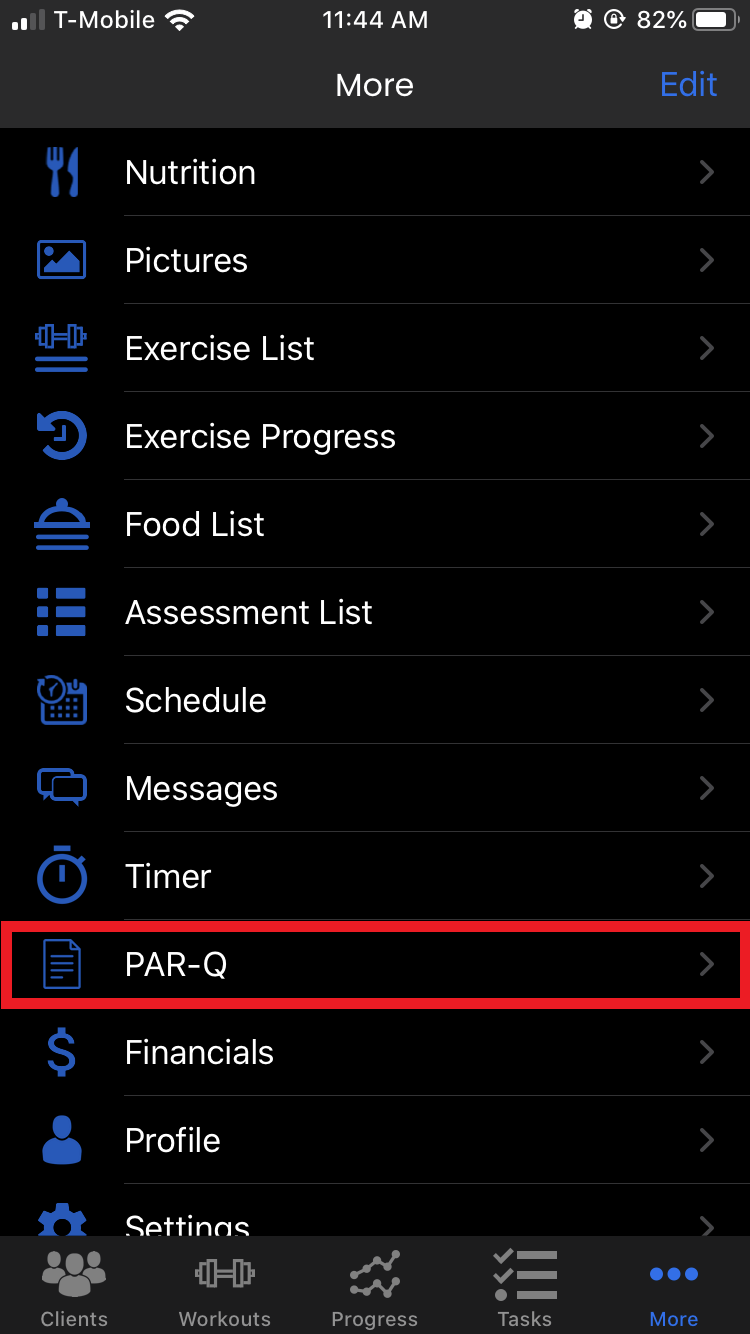Image resolution: width=750 pixels, height=1334 pixels.
Task: Switch to the Clients tab
Action: 74,1287
